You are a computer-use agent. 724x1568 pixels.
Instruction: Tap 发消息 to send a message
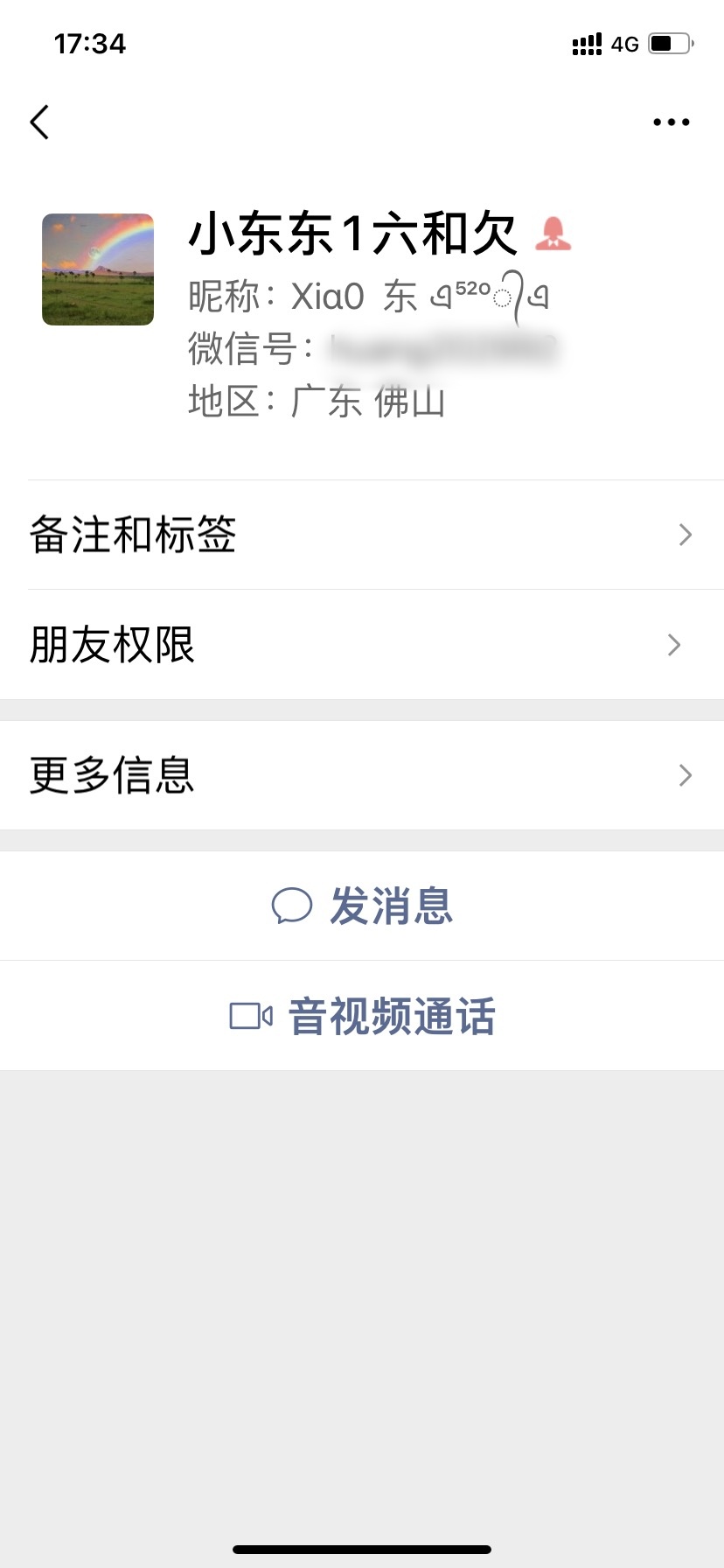(x=362, y=906)
